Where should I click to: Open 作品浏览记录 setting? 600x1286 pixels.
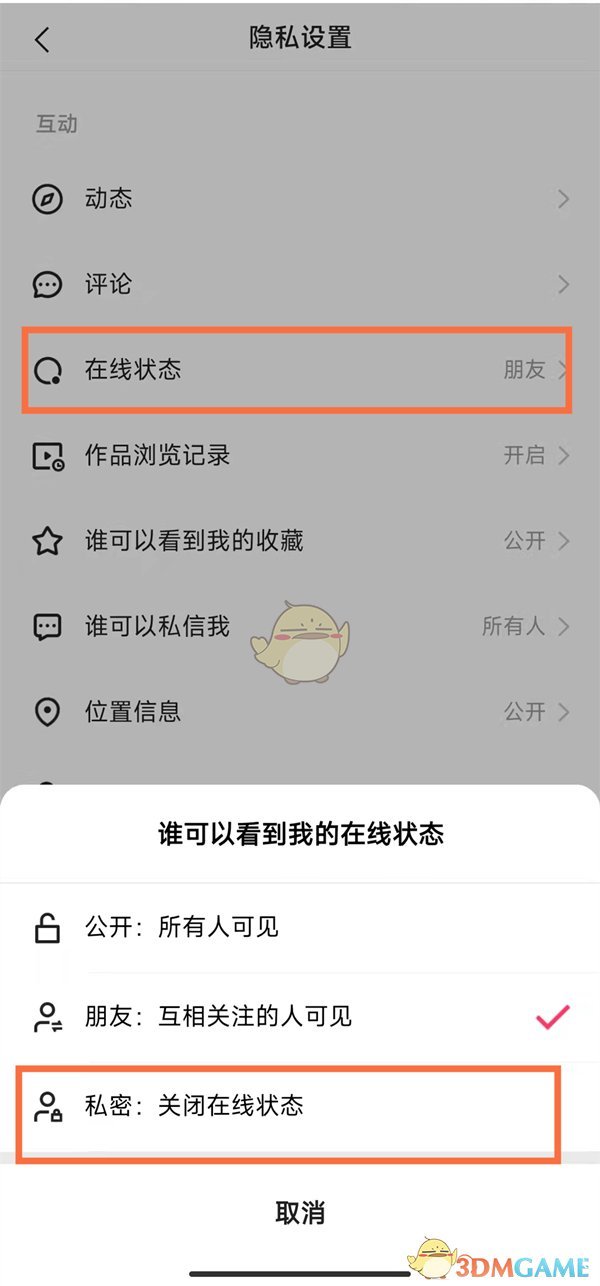point(300,456)
